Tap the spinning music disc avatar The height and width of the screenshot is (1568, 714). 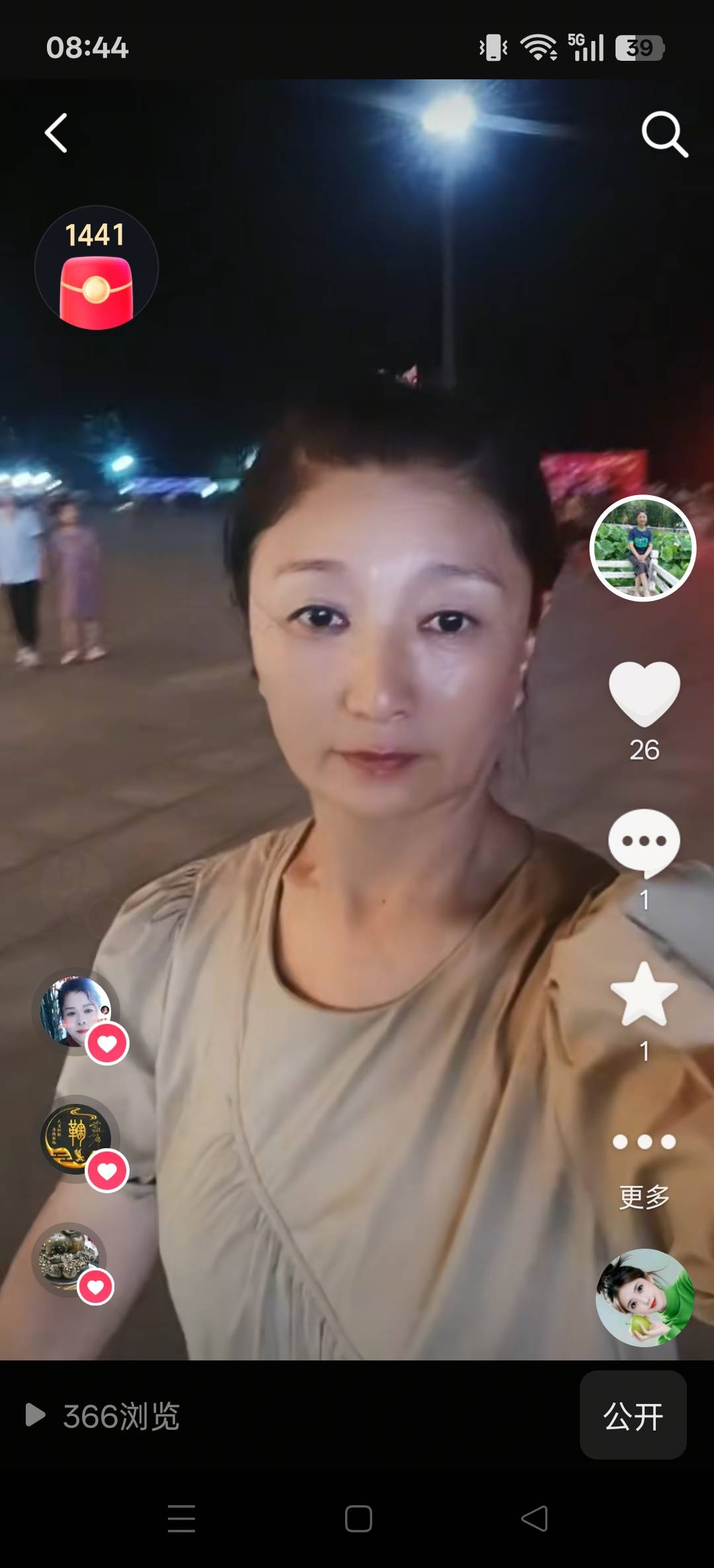coord(645,1297)
